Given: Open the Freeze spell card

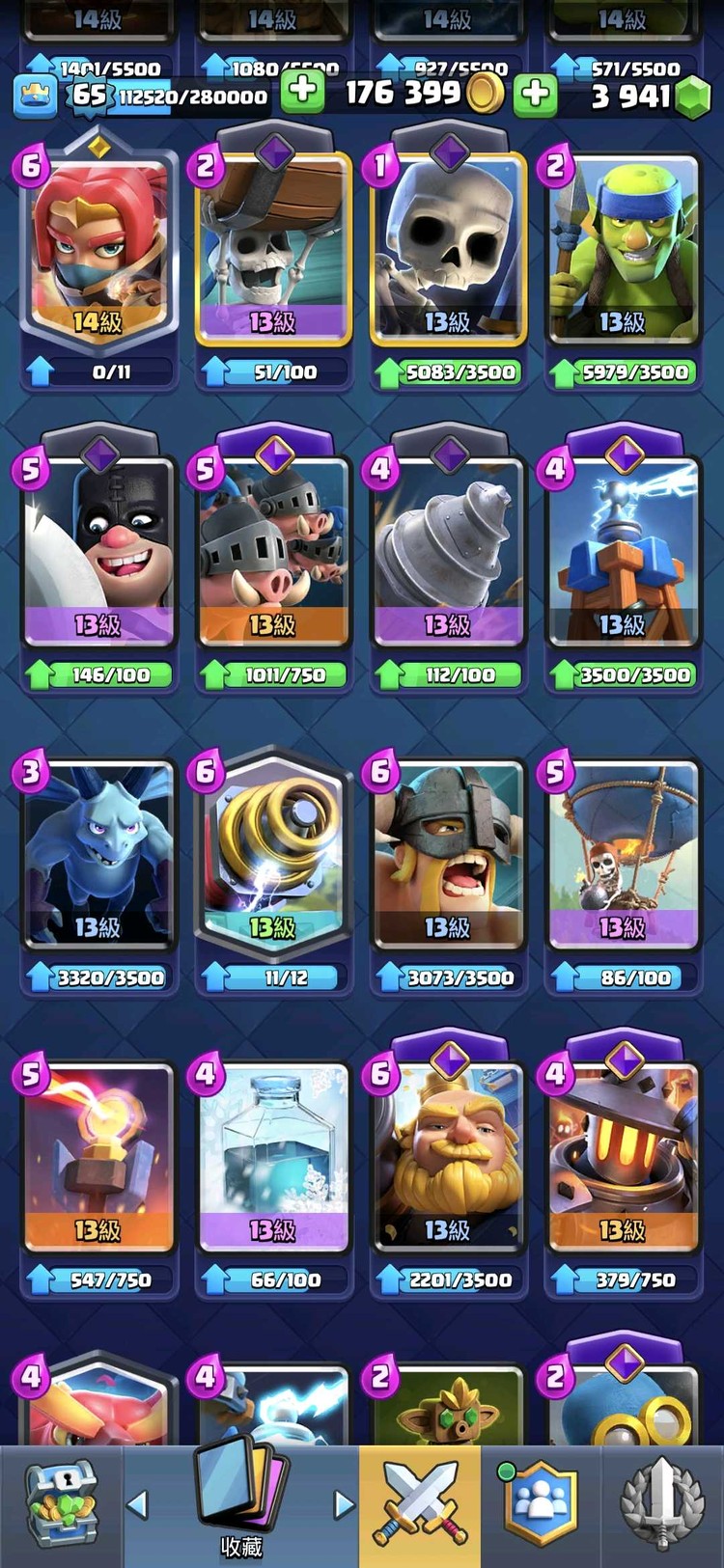Looking at the screenshot, I should pos(273,1156).
